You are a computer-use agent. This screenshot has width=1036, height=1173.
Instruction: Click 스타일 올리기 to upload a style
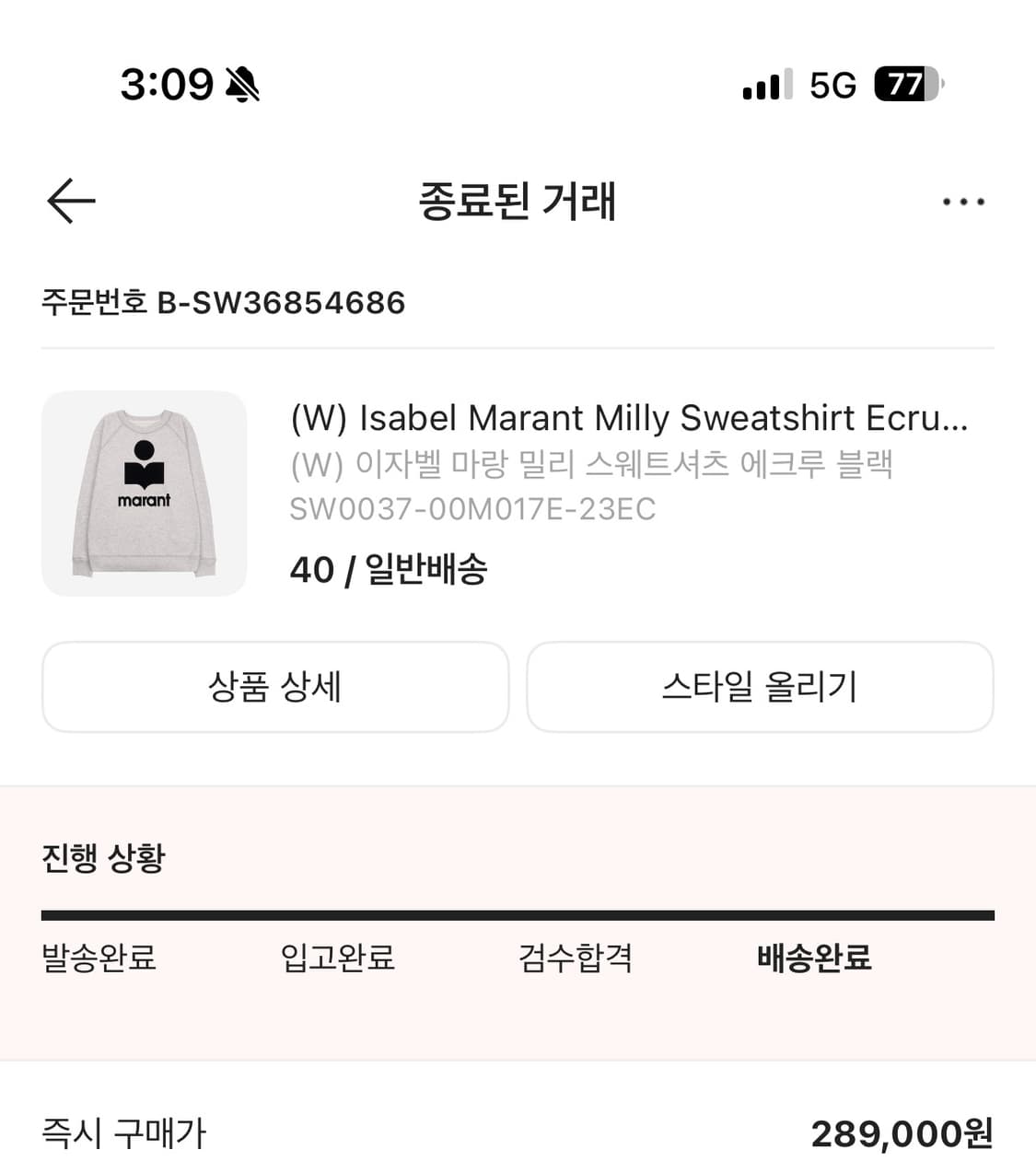coord(760,687)
